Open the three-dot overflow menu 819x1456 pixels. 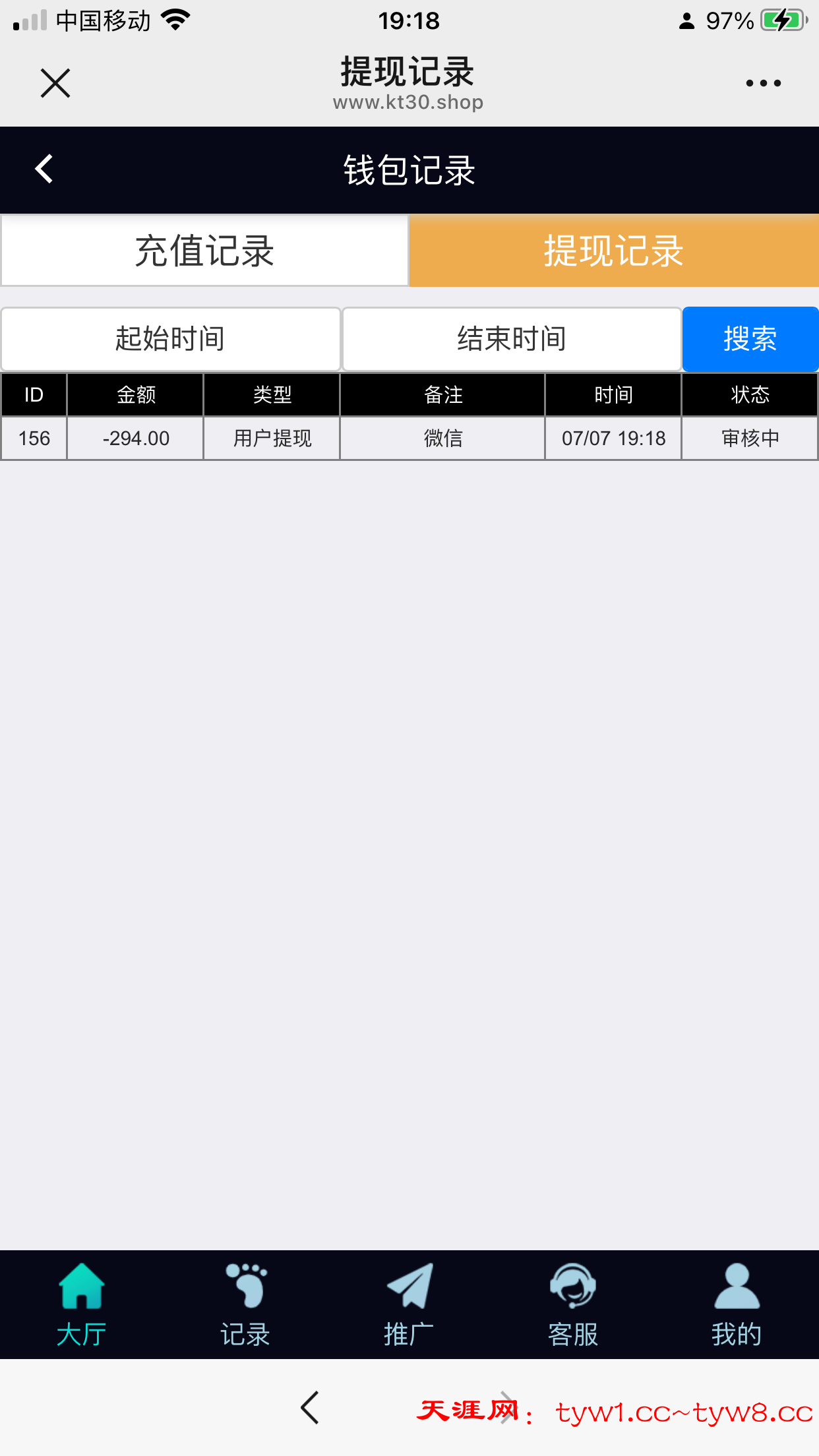pyautogui.click(x=763, y=83)
